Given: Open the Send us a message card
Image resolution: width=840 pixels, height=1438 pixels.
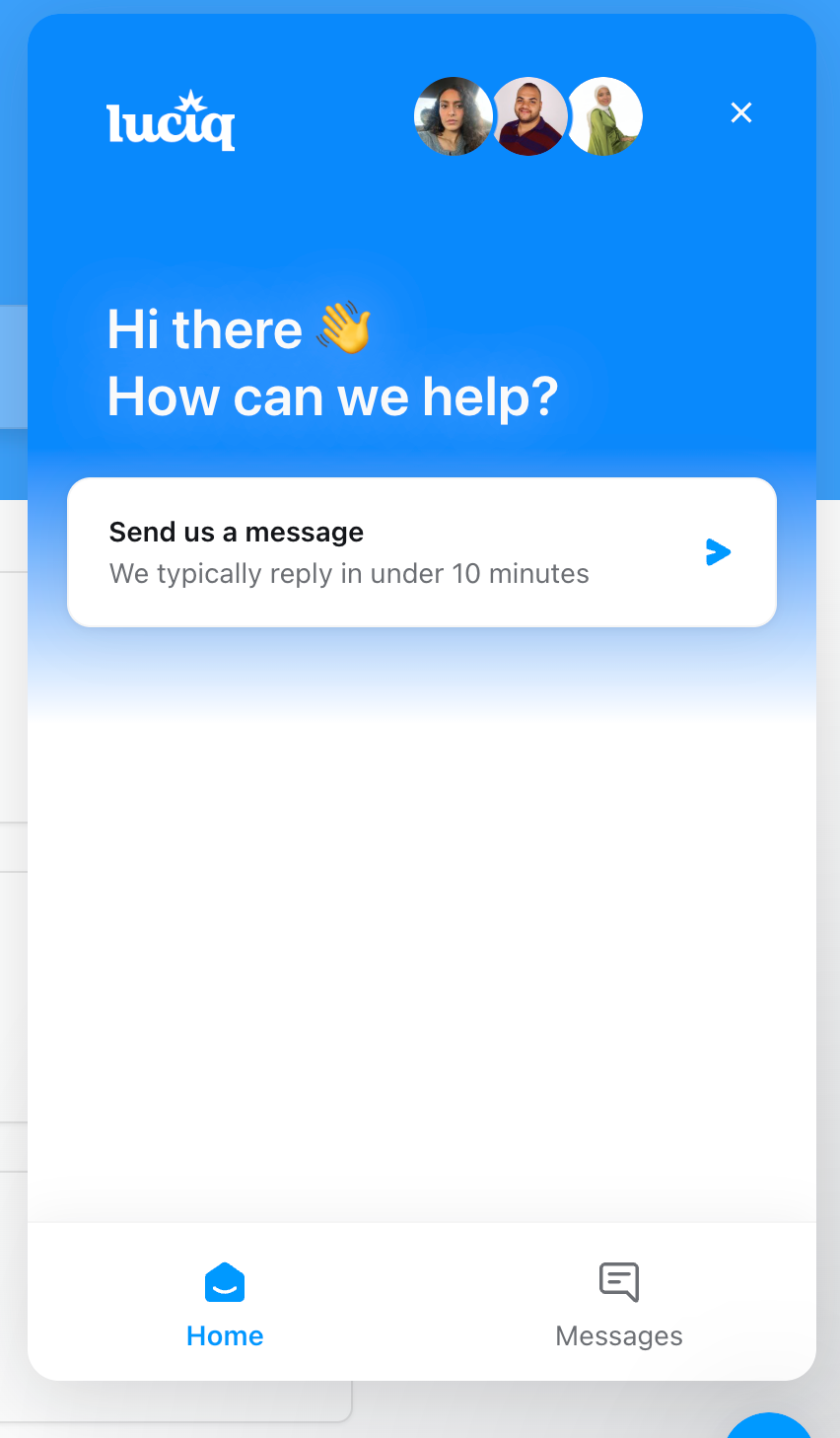Looking at the screenshot, I should tap(422, 552).
